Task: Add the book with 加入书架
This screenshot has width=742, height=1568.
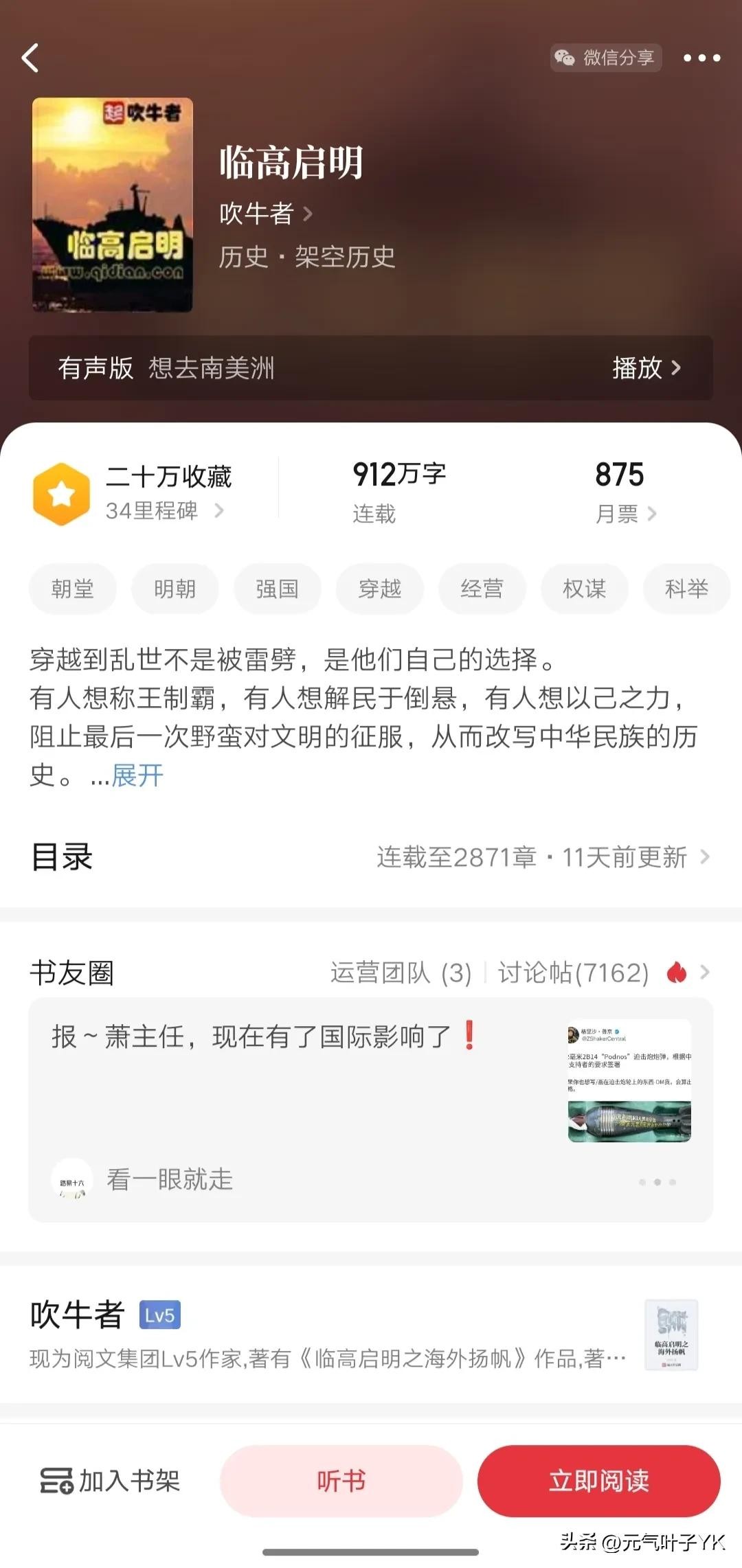Action: [x=111, y=1481]
